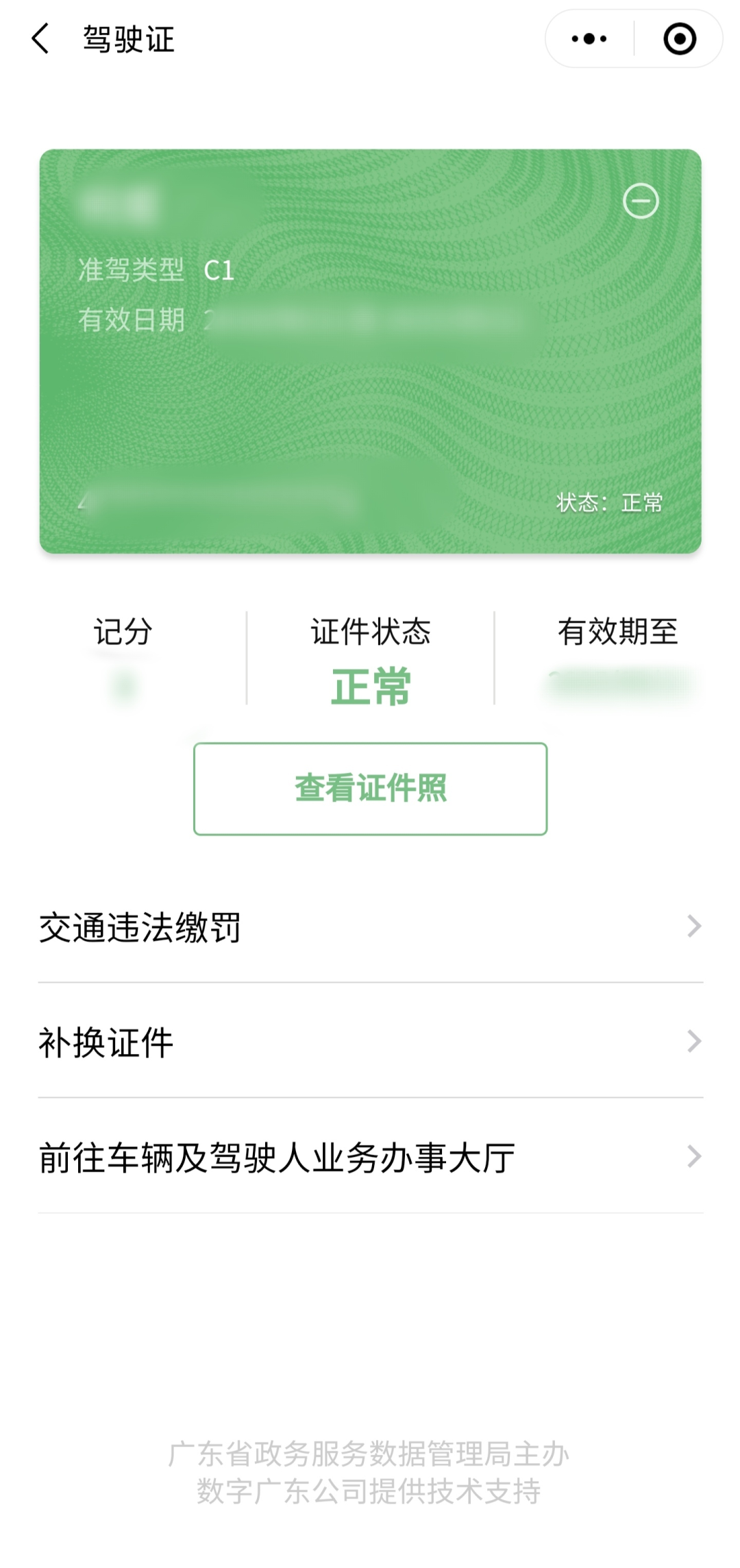Open the mini program three-dot menu
740x1568 pixels.
pyautogui.click(x=589, y=39)
